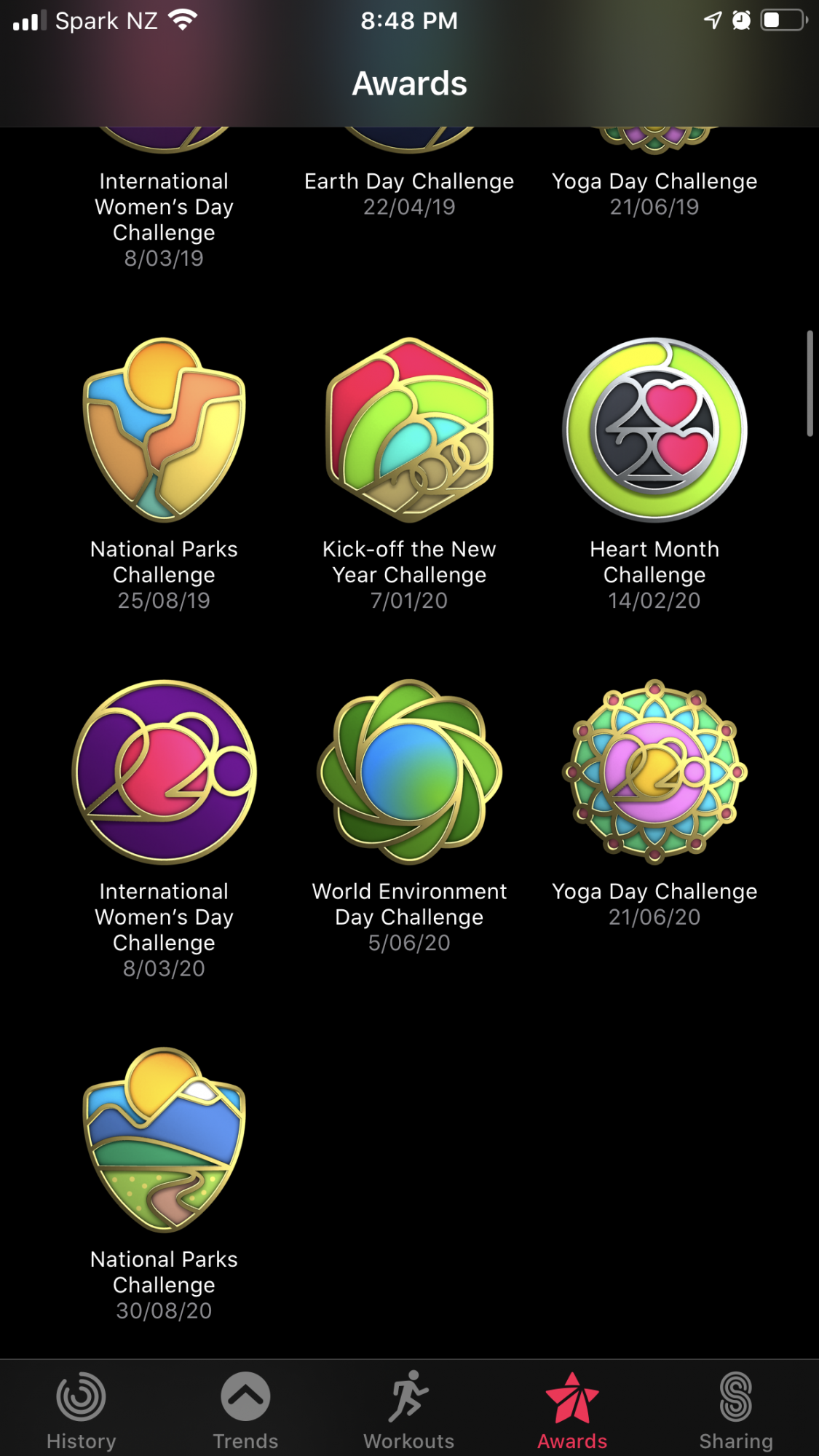This screenshot has width=819, height=1456.
Task: Open National Parks Challenge 30/08/20 award
Action: point(165,1140)
